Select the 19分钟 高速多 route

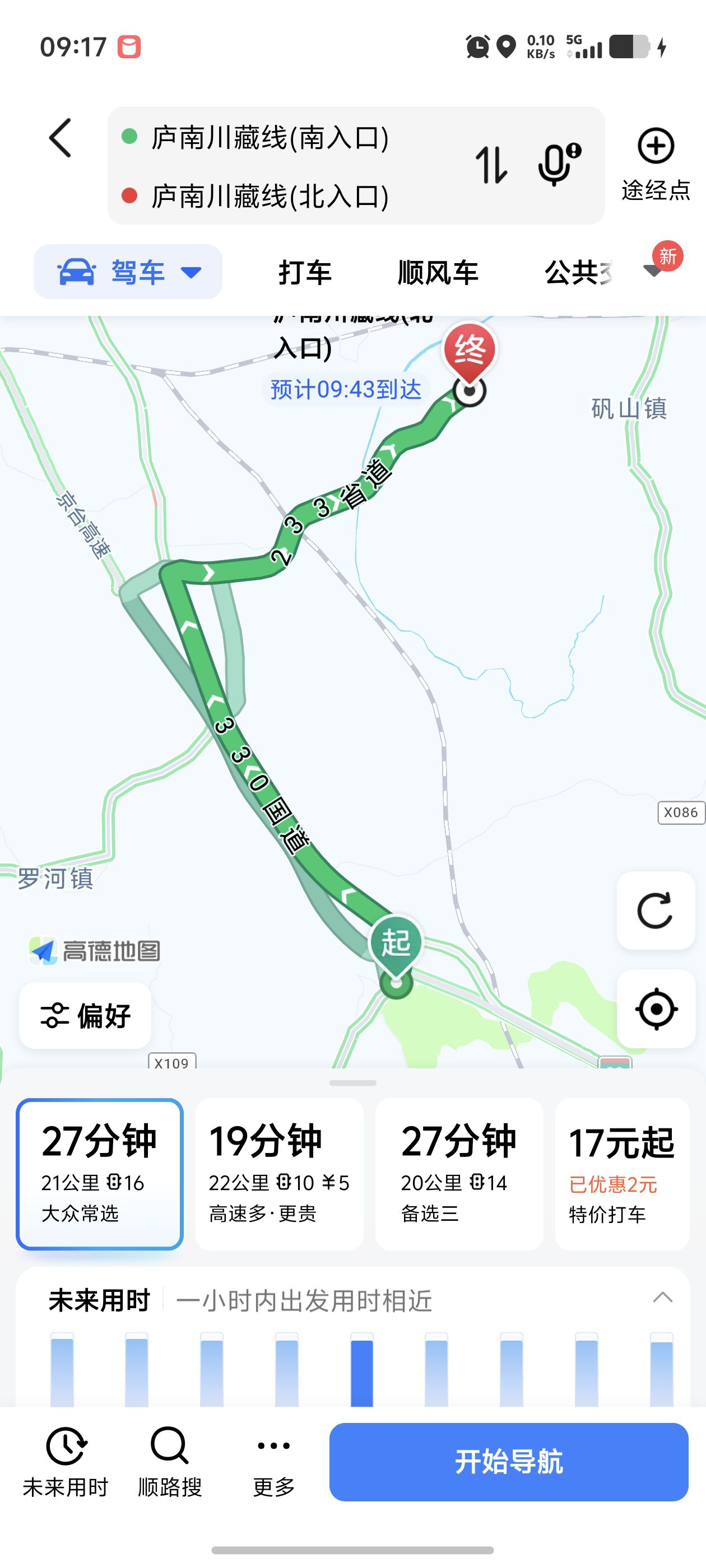point(279,1174)
